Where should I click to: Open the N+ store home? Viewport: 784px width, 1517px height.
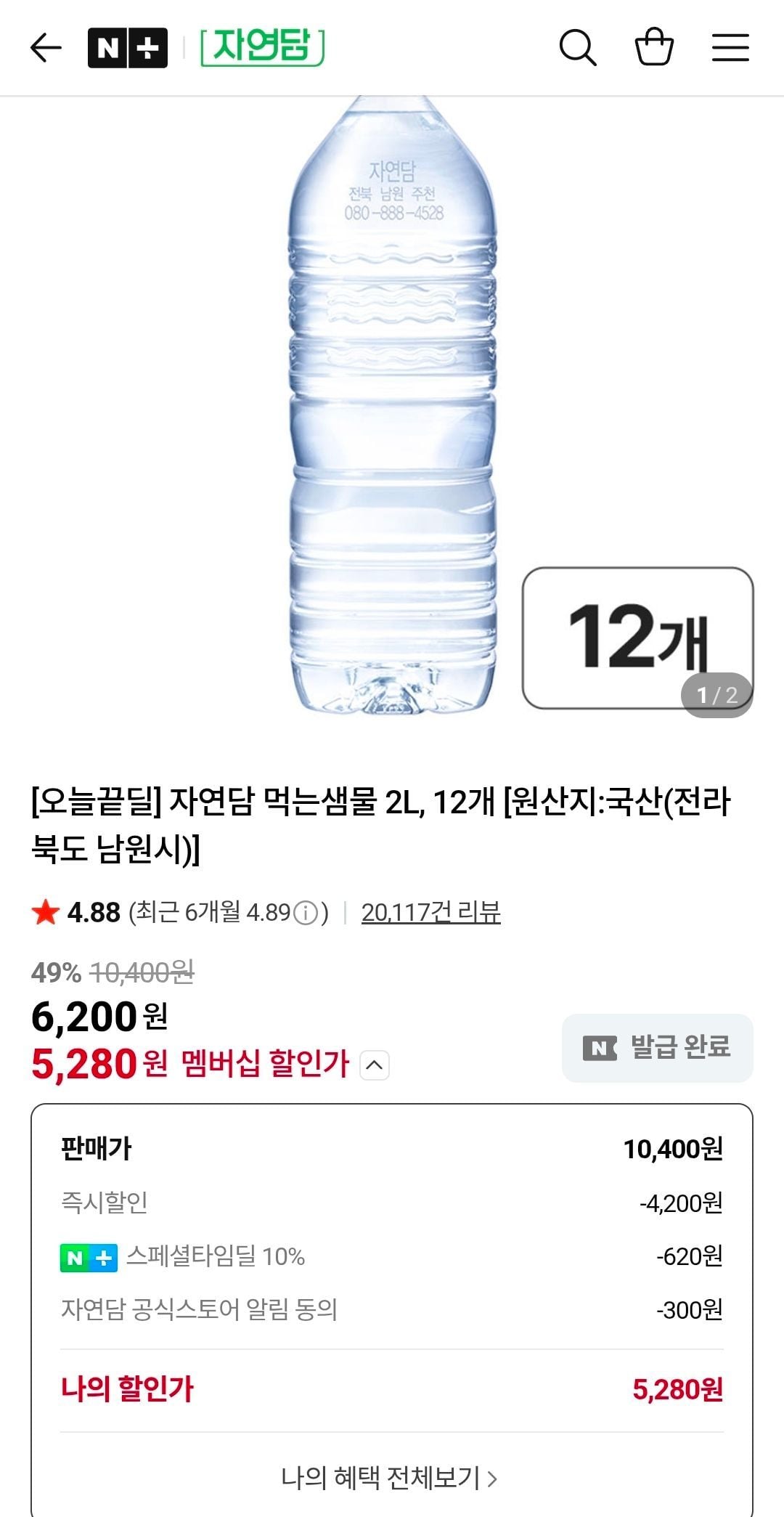(128, 49)
